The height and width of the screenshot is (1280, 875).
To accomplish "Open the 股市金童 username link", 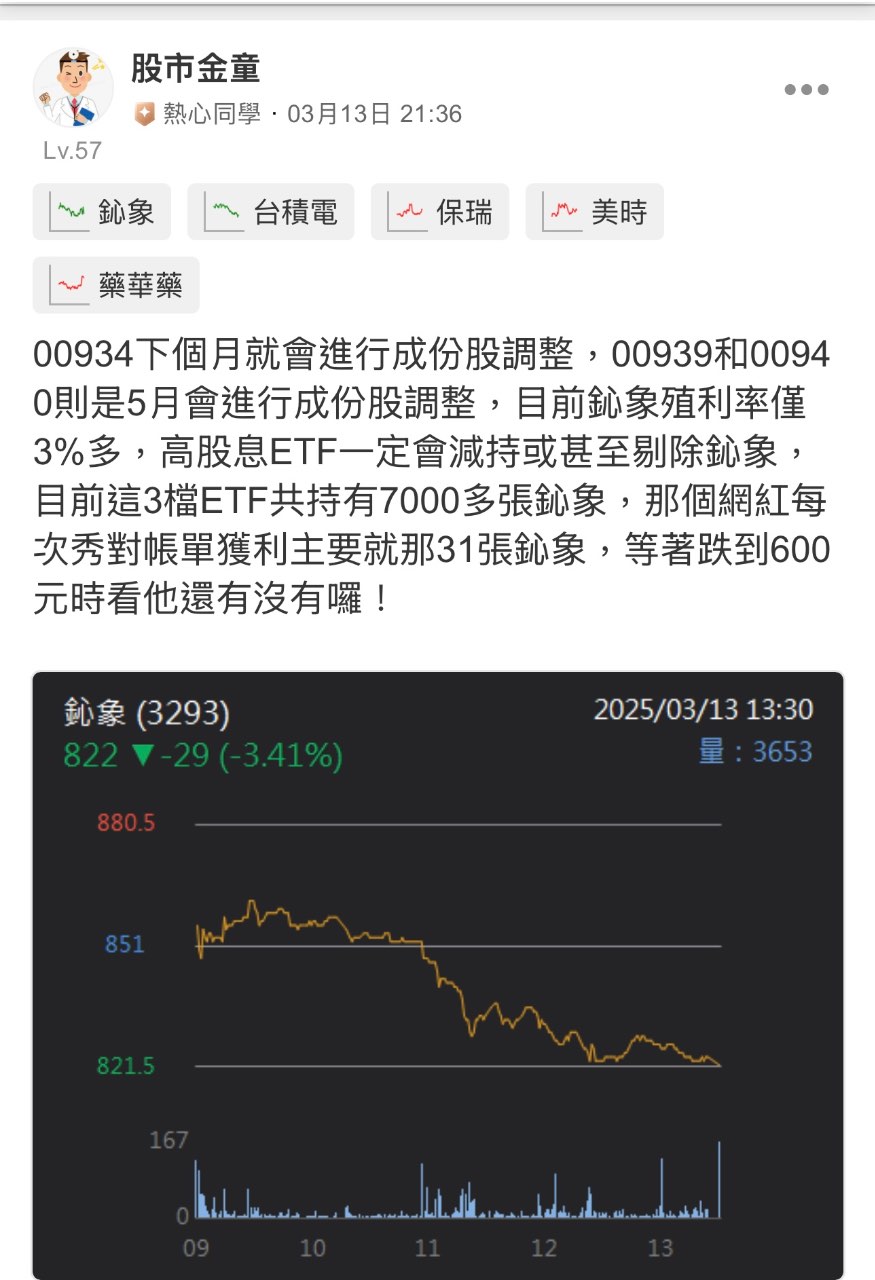I will click(x=196, y=68).
